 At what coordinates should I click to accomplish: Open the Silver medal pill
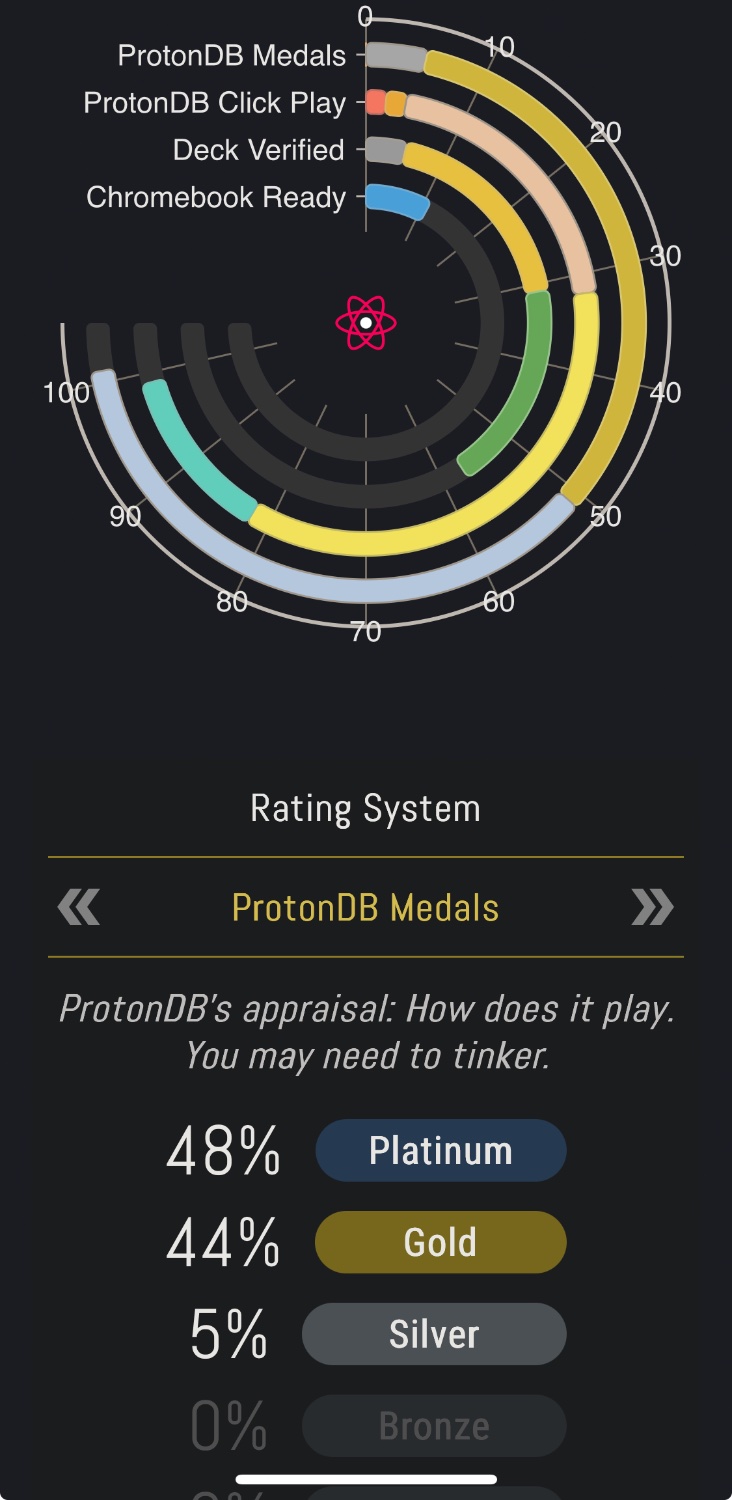434,1335
